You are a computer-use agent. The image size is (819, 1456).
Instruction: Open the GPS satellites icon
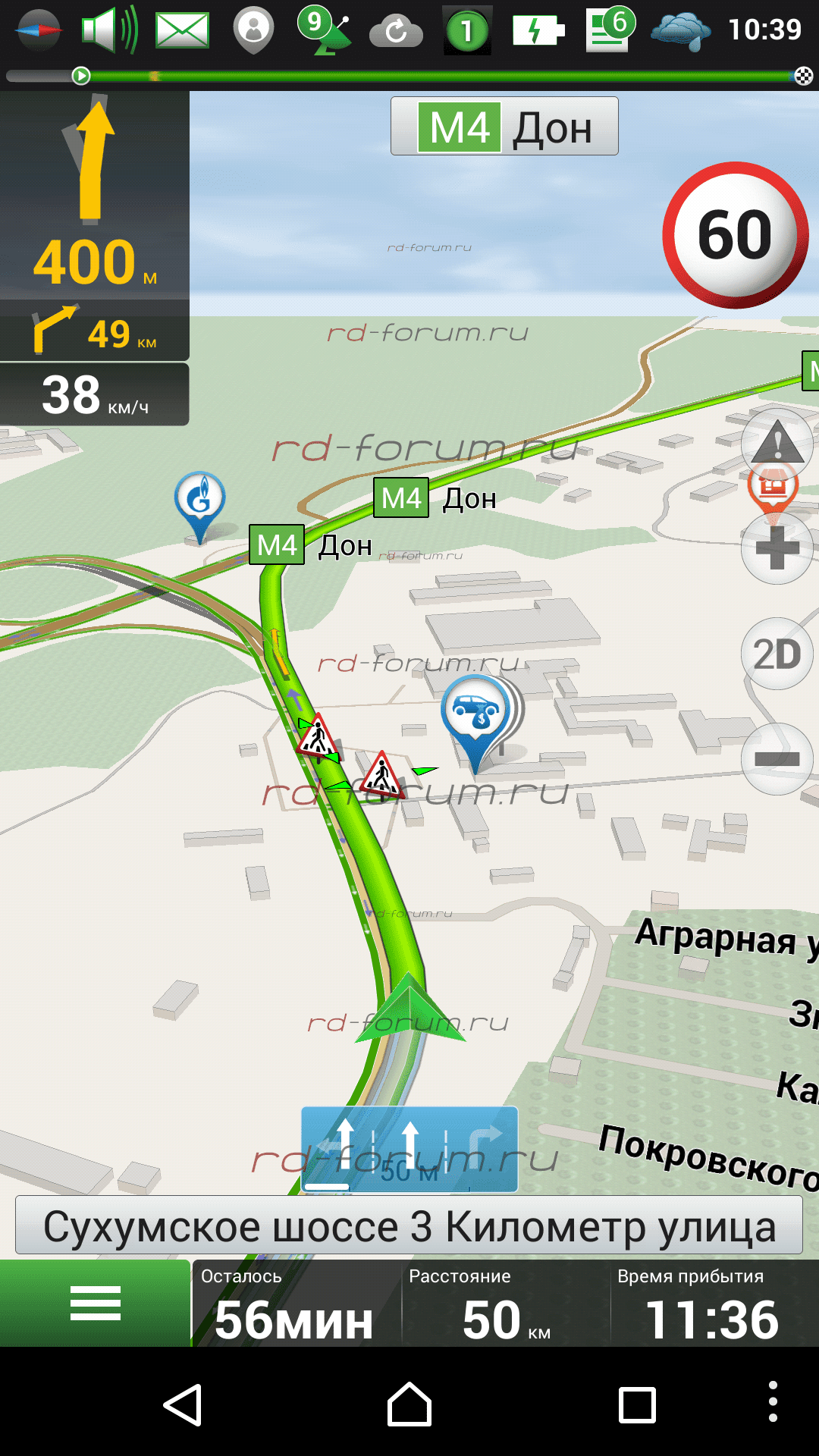click(325, 30)
